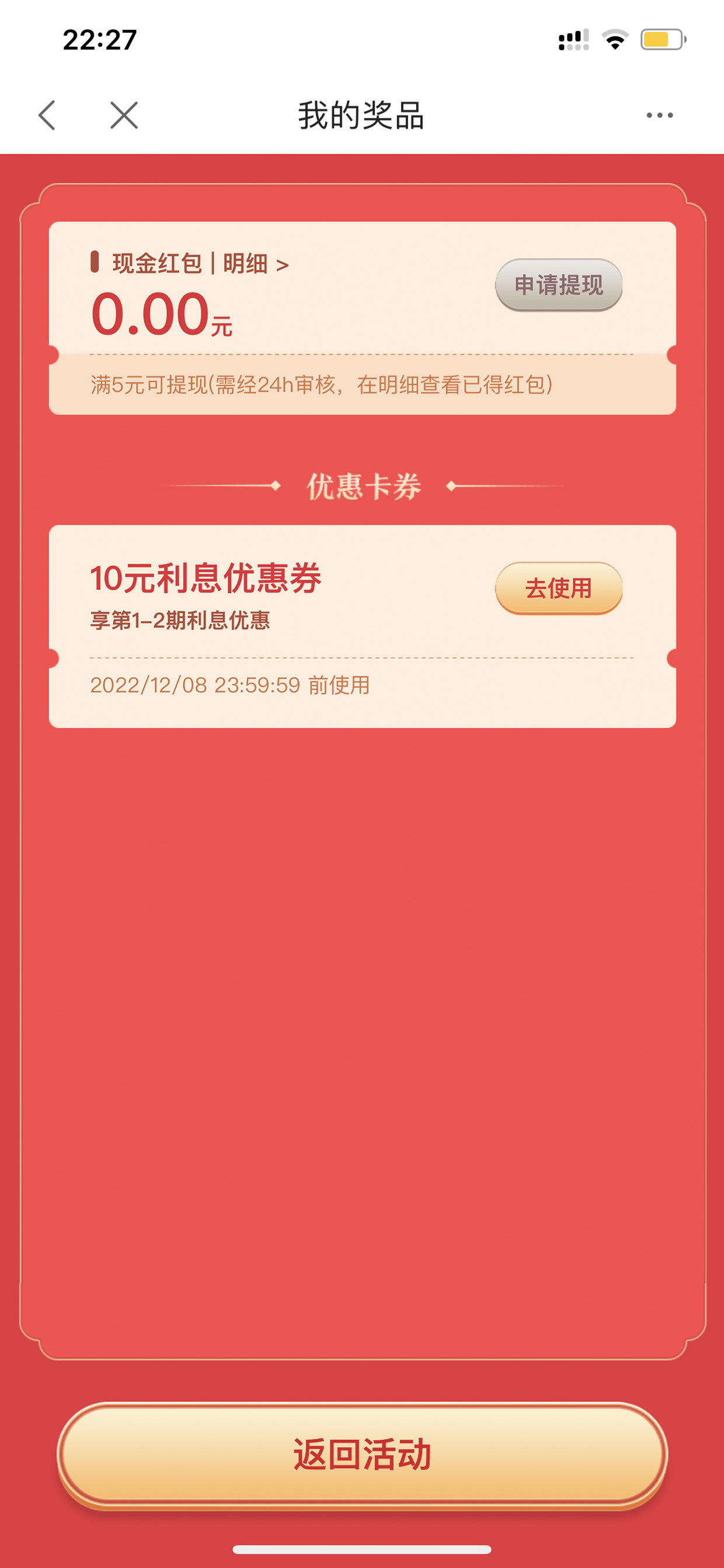Go back using the top-left arrow

point(47,115)
